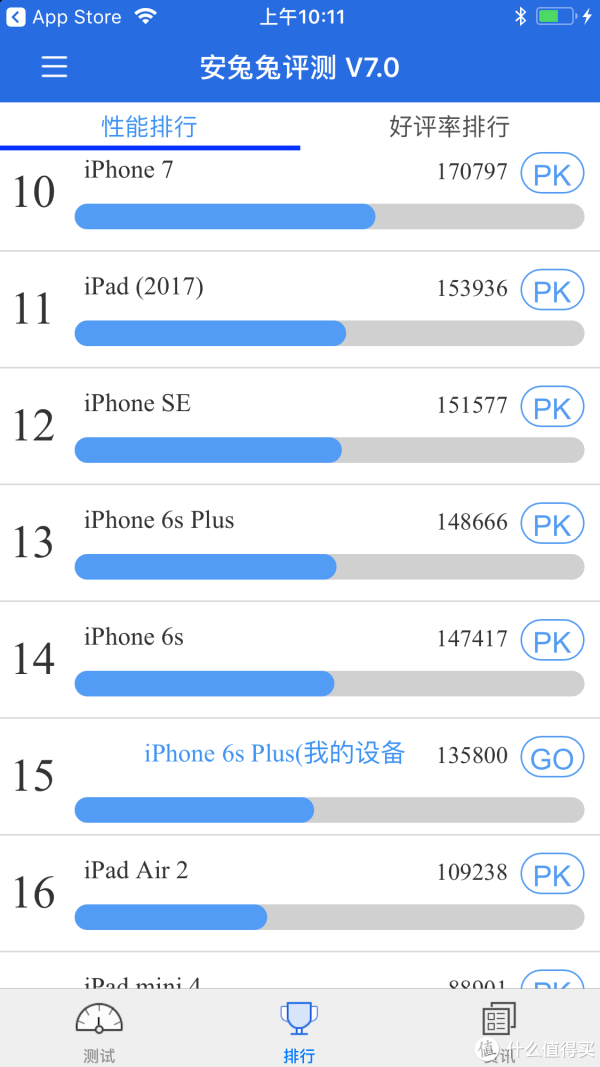600x1067 pixels.
Task: Go to the 资讯 news tab
Action: [x=499, y=1032]
